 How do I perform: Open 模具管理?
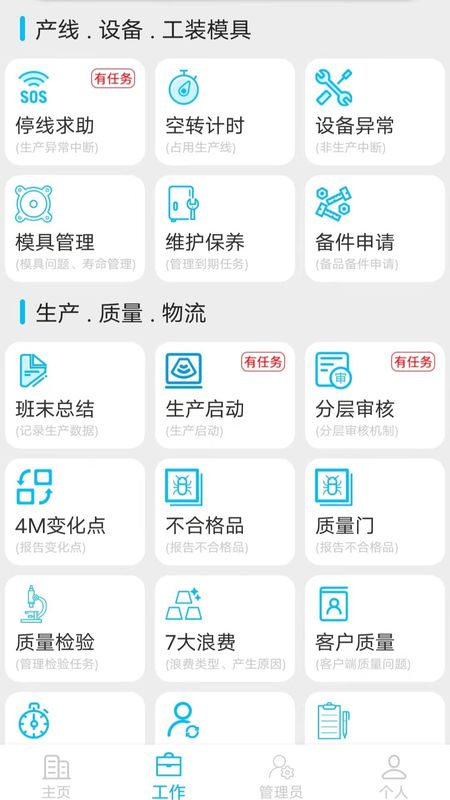(75, 229)
